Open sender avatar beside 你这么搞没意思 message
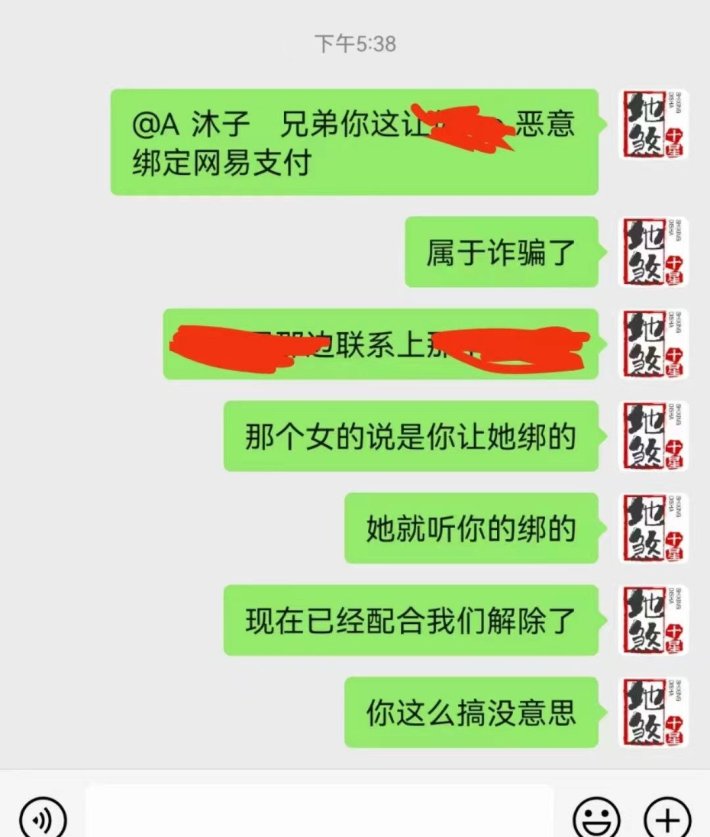 (655, 713)
